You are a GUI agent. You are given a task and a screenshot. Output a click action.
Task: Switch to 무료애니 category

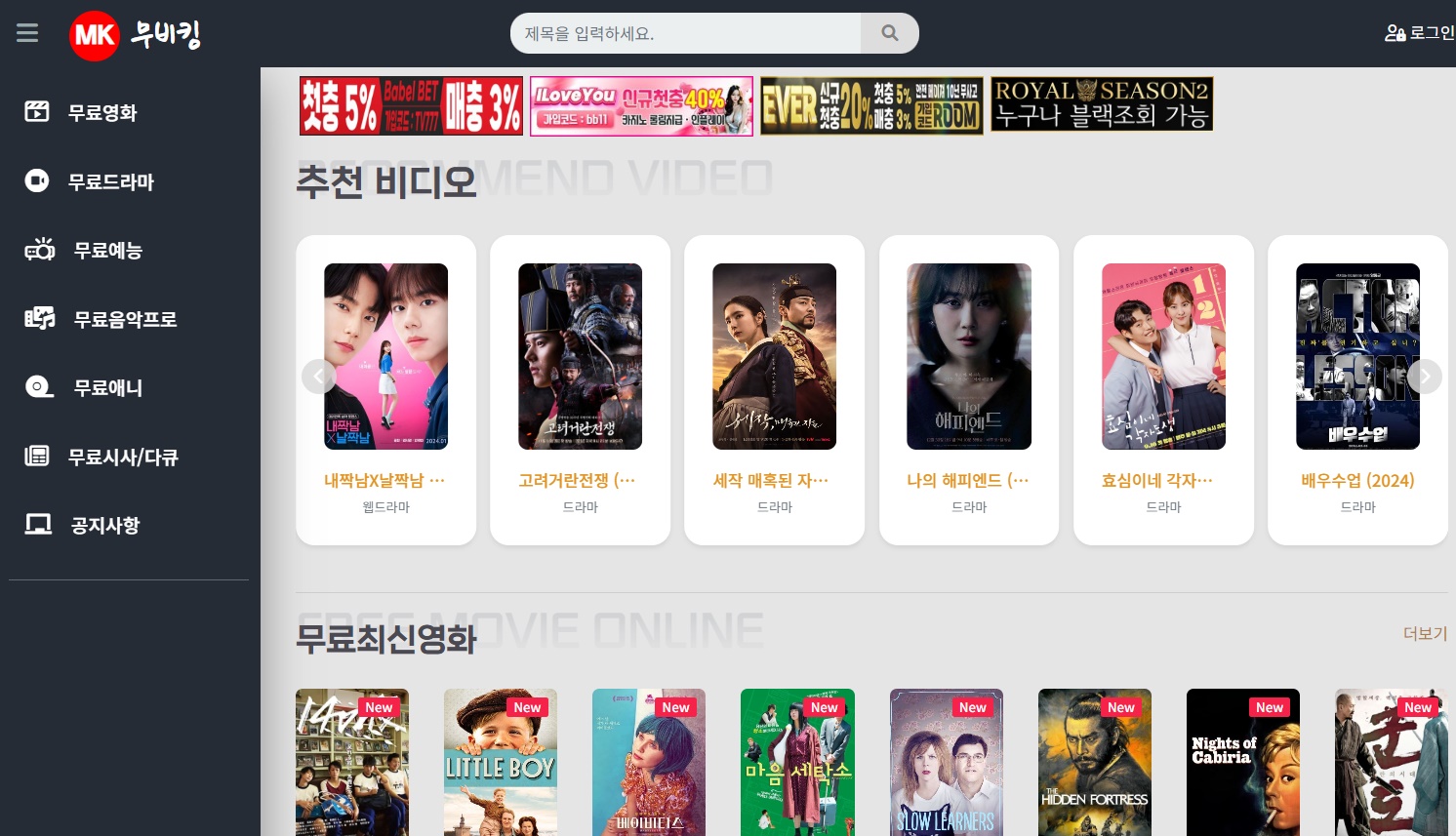coord(107,388)
